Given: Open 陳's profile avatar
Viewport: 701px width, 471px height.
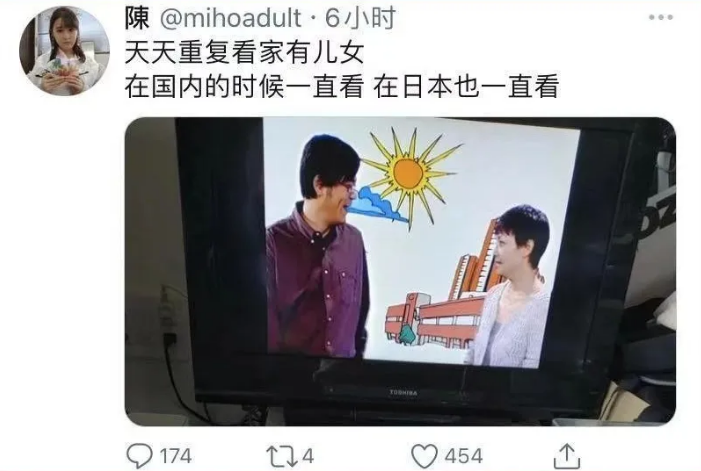Looking at the screenshot, I should (63, 51).
